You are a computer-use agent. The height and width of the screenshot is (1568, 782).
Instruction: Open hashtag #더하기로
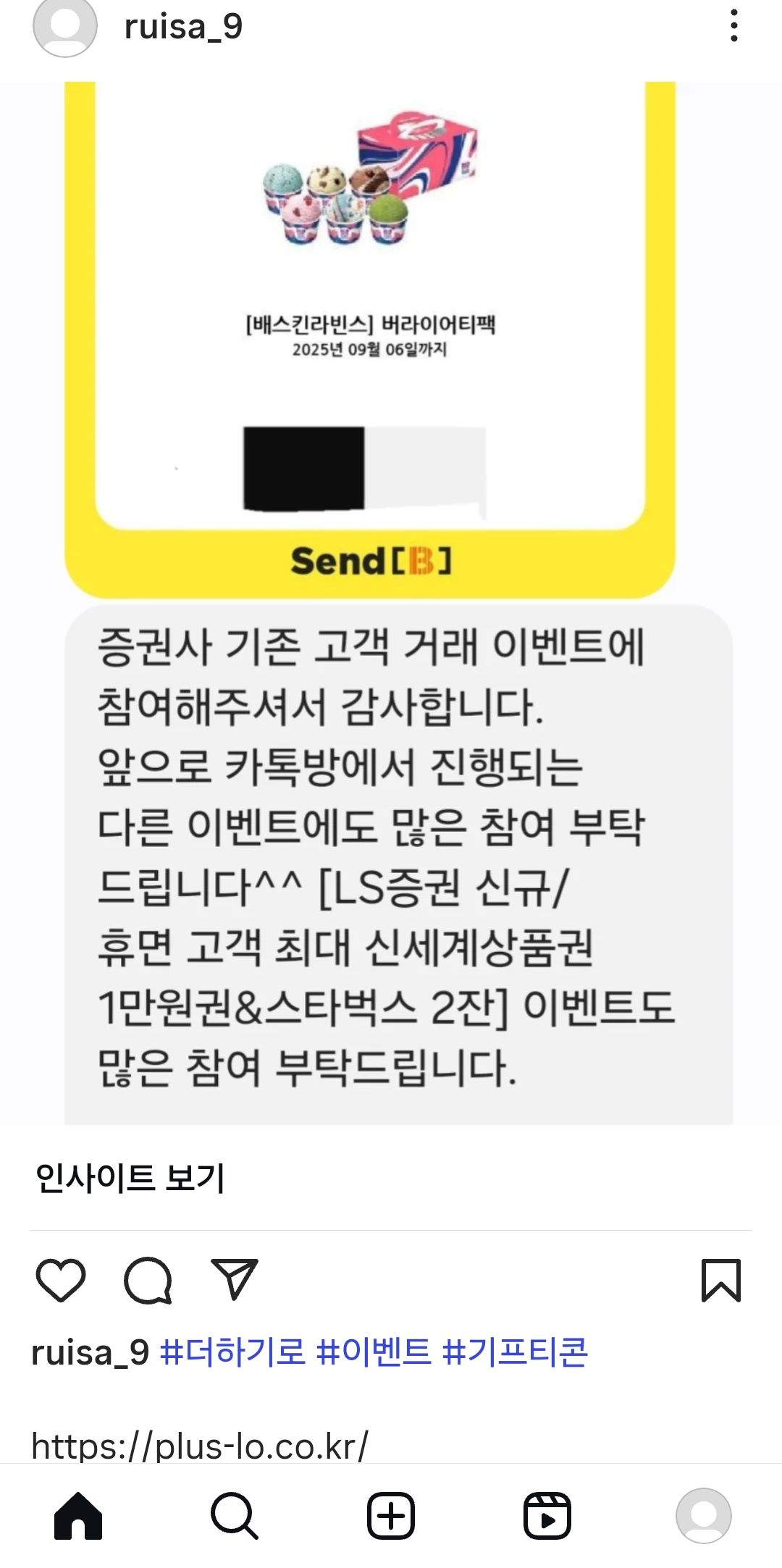point(232,1352)
